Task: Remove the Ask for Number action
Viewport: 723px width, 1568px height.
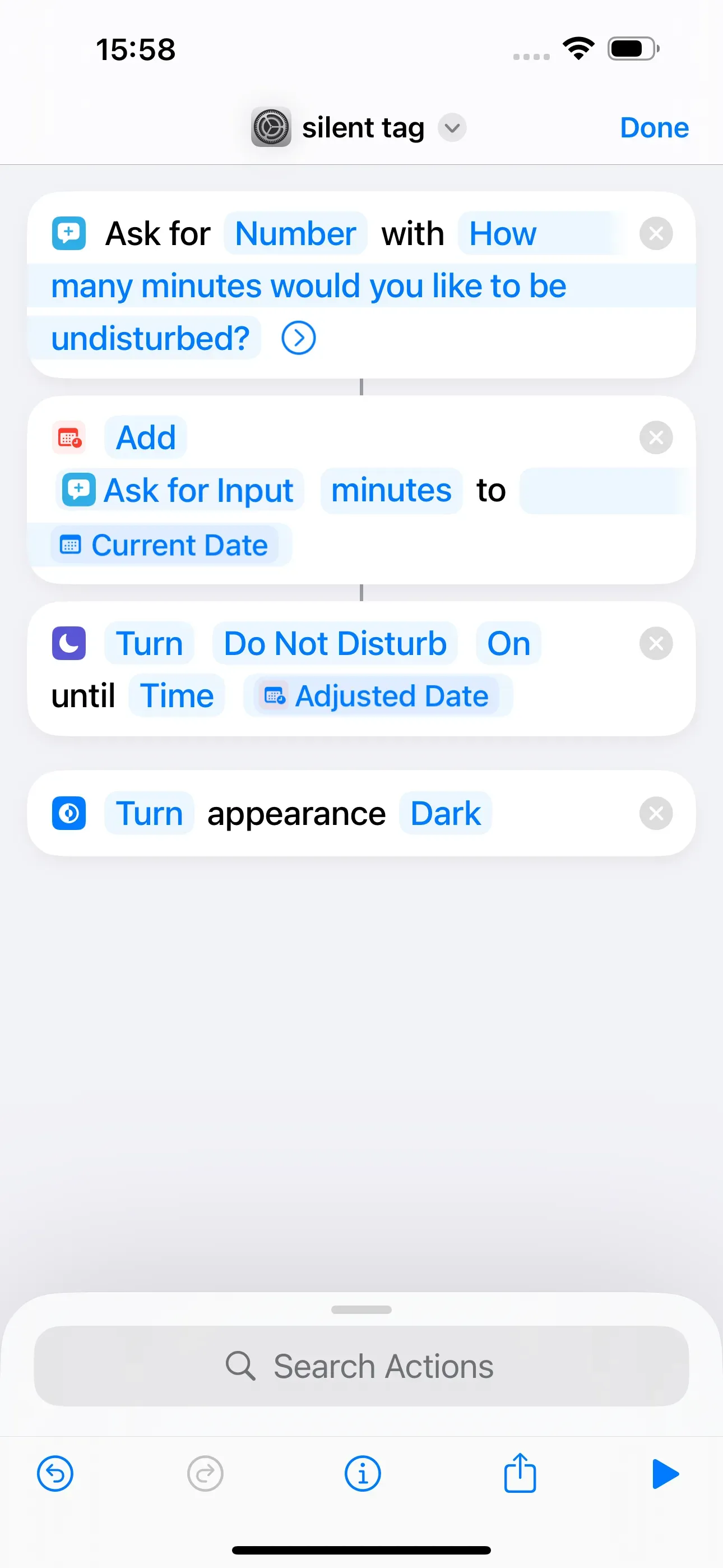Action: tap(656, 233)
